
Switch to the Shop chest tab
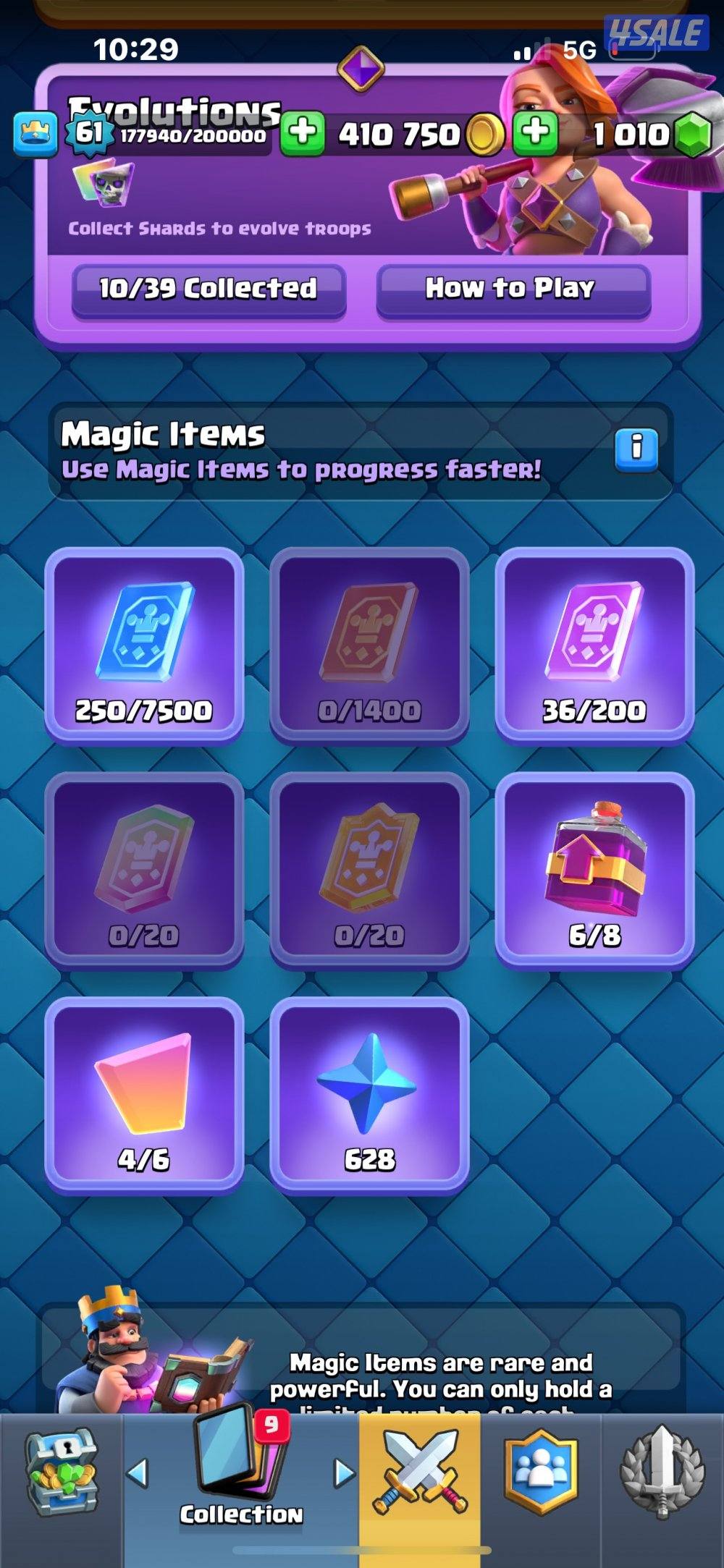[x=62, y=1476]
